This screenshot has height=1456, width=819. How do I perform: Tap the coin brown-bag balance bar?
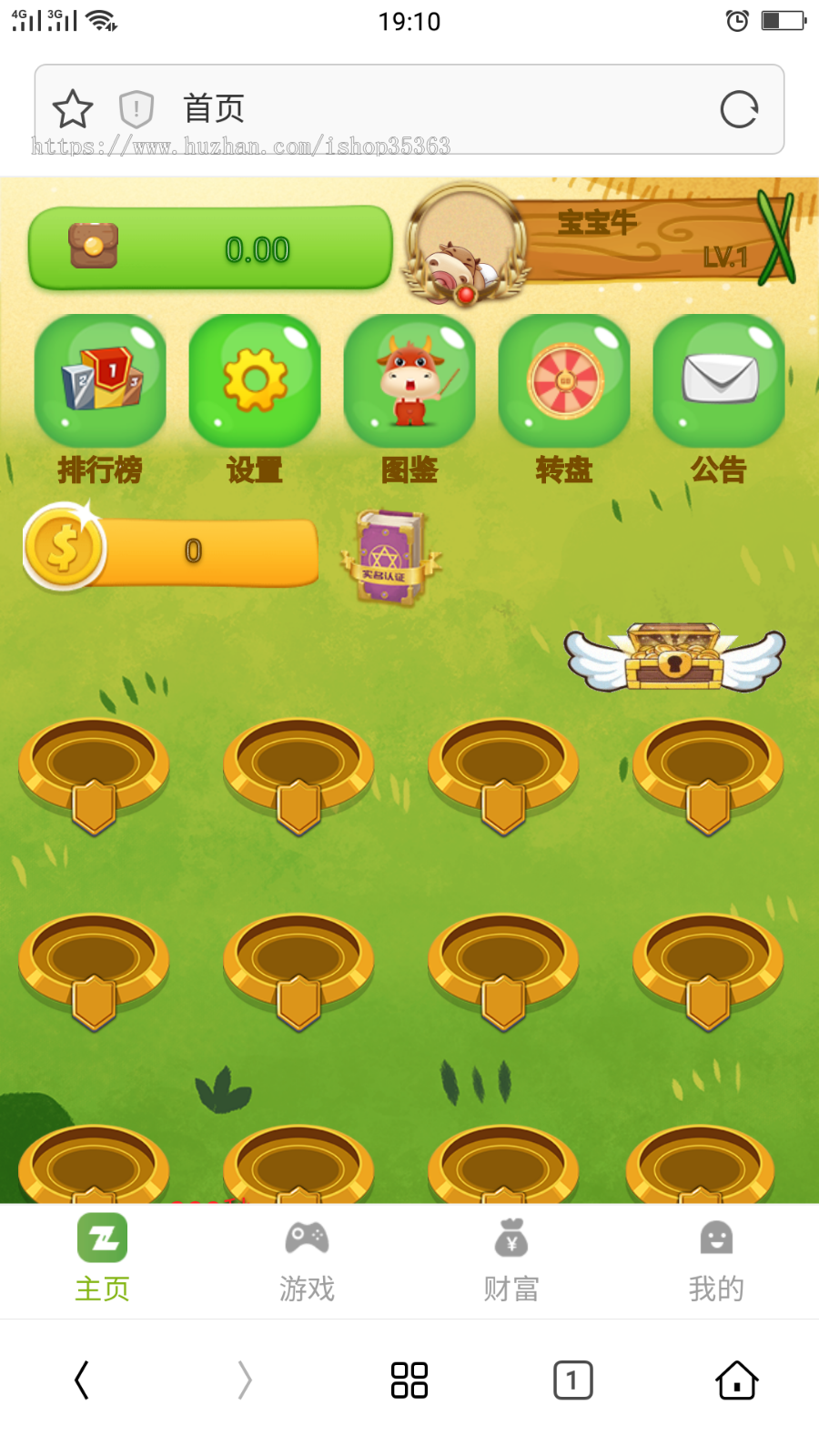[x=209, y=248]
